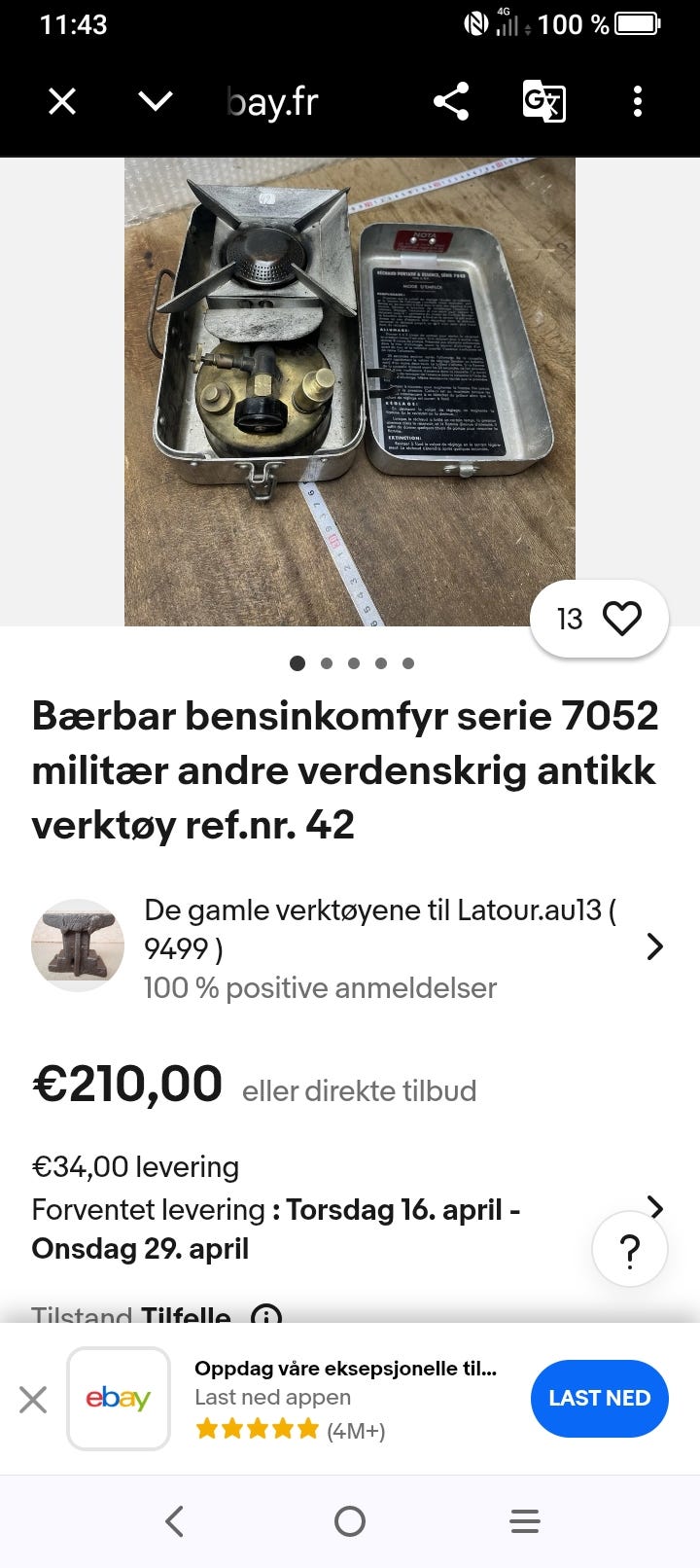
Task: Tap the heart to save the listing
Action: 623,617
